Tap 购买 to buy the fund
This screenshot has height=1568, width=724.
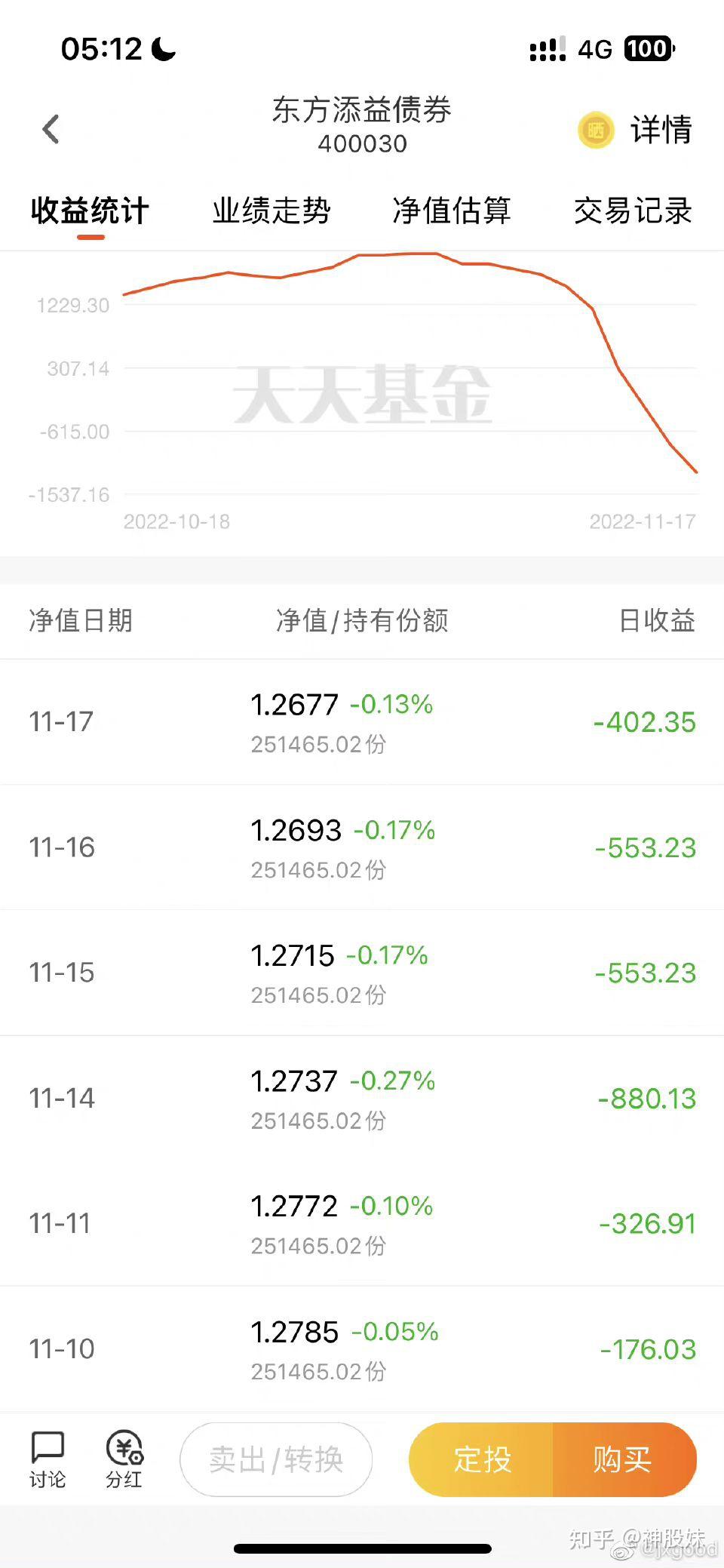coord(624,1459)
